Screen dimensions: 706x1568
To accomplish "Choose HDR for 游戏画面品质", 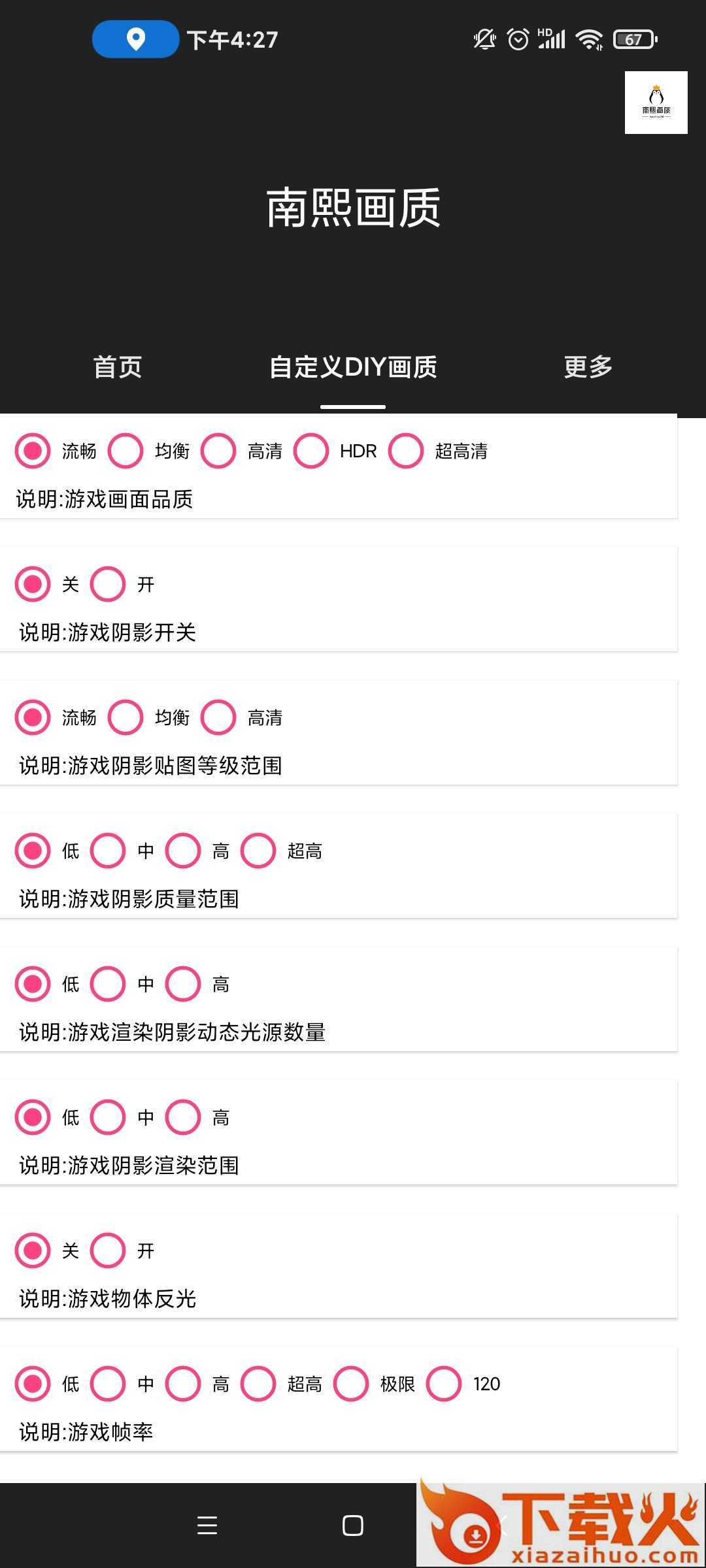I will coord(311,451).
